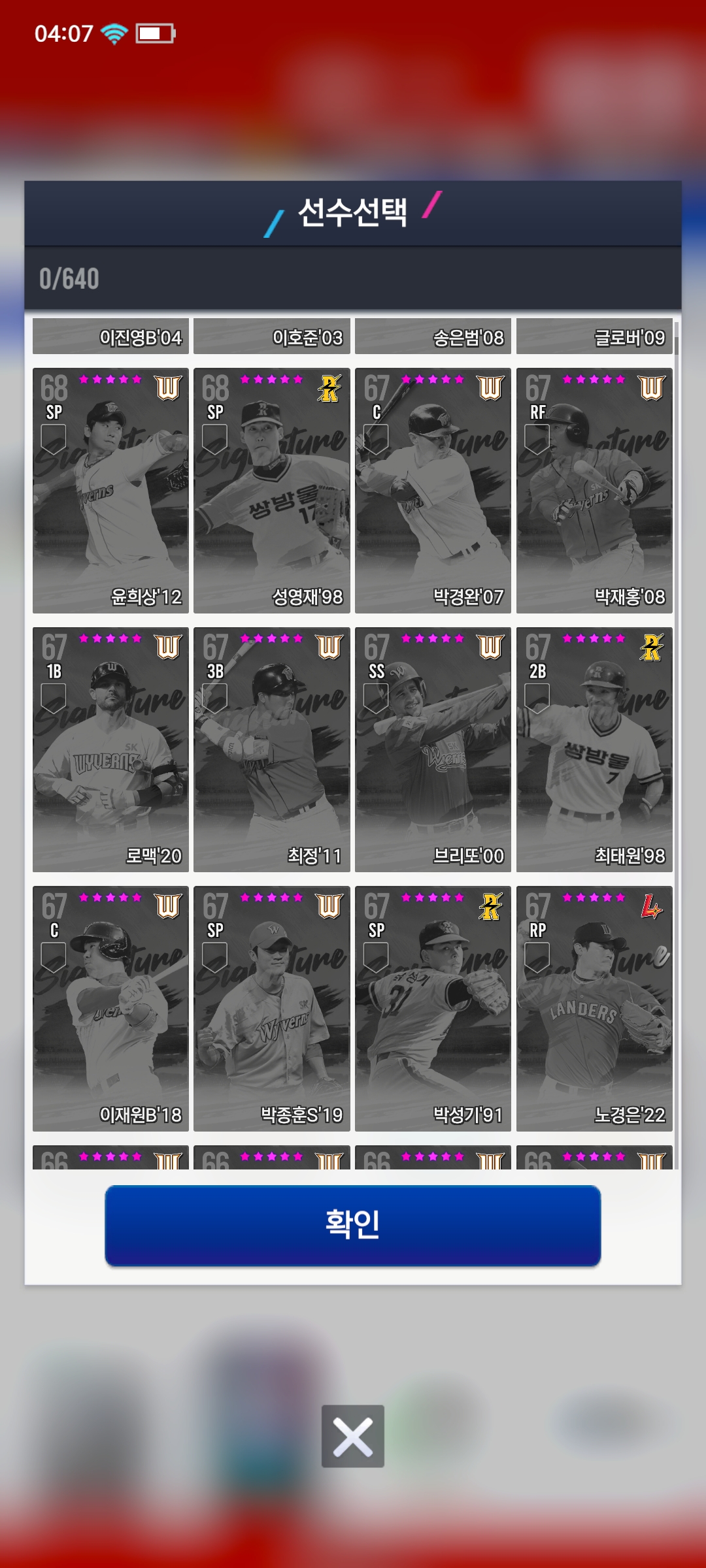Select the 브리또'00 shortstop card
706x1568 pixels.
click(433, 749)
